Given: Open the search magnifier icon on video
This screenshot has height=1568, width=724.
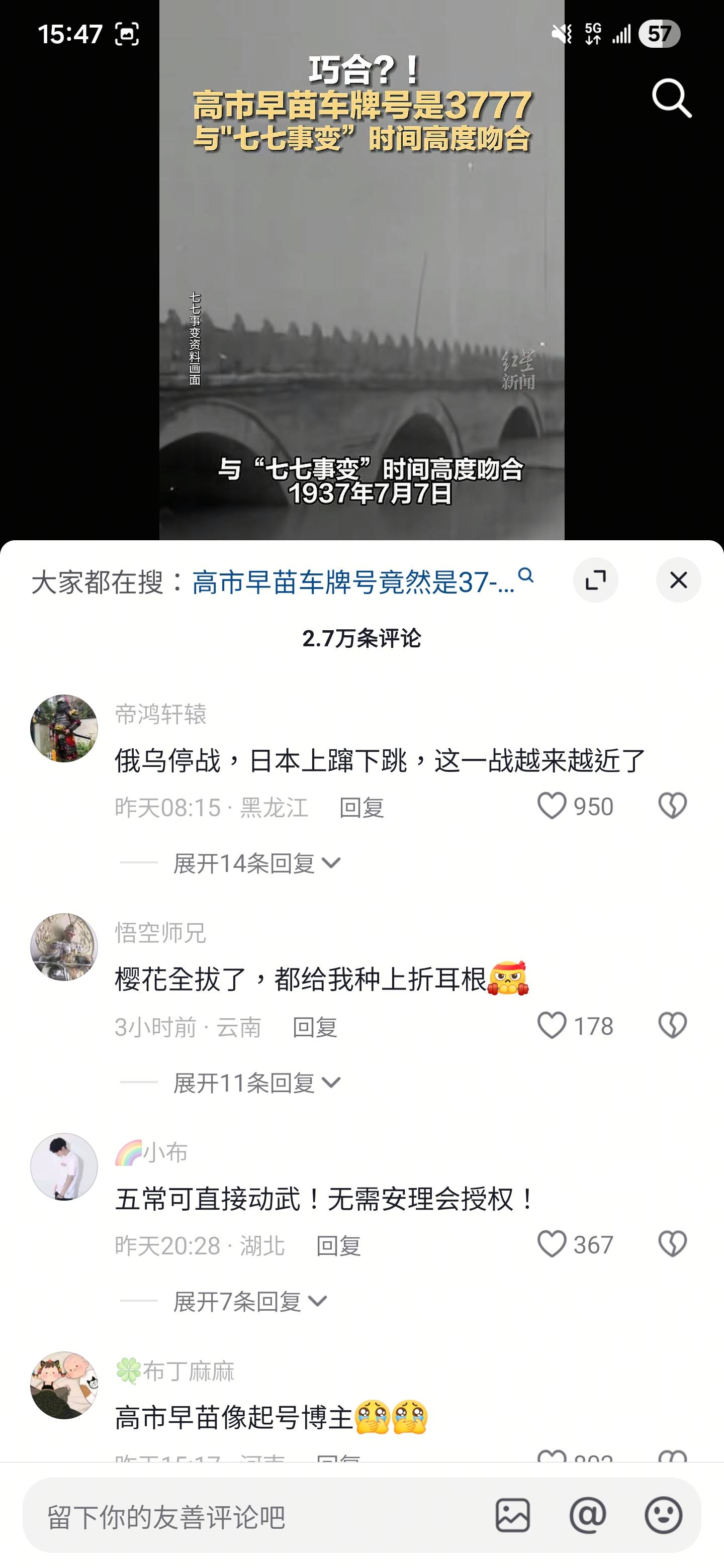Looking at the screenshot, I should tap(671, 97).
